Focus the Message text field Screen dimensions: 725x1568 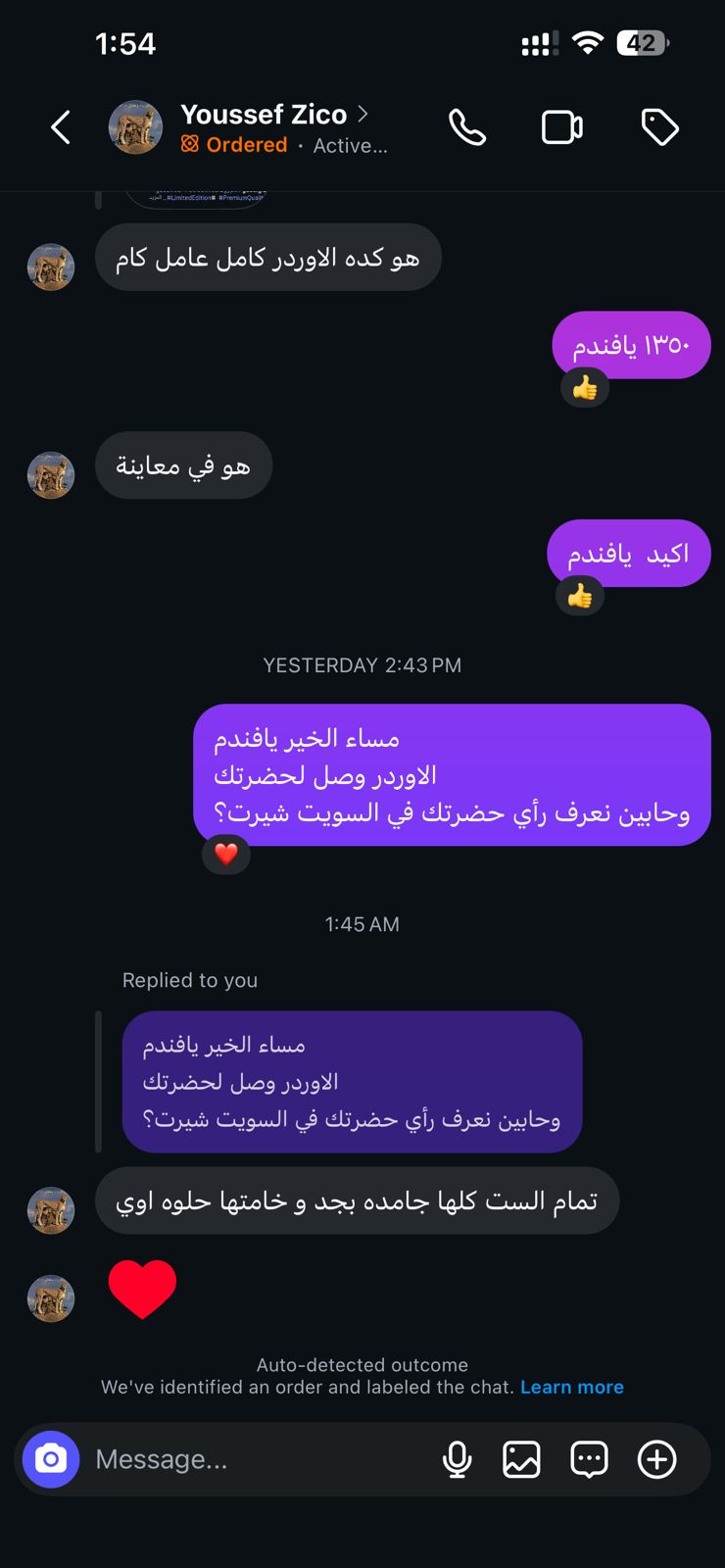[255, 1459]
